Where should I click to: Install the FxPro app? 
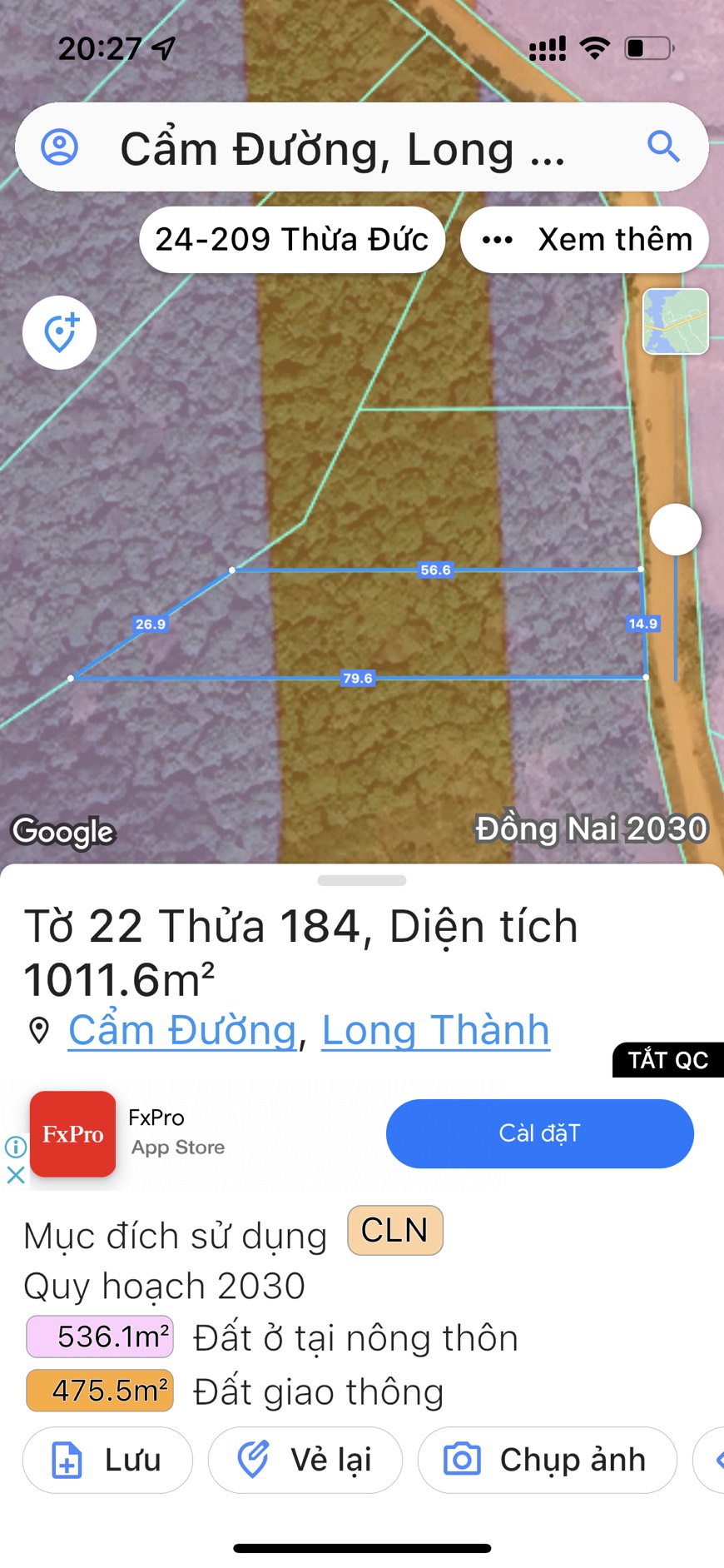pyautogui.click(x=539, y=1133)
